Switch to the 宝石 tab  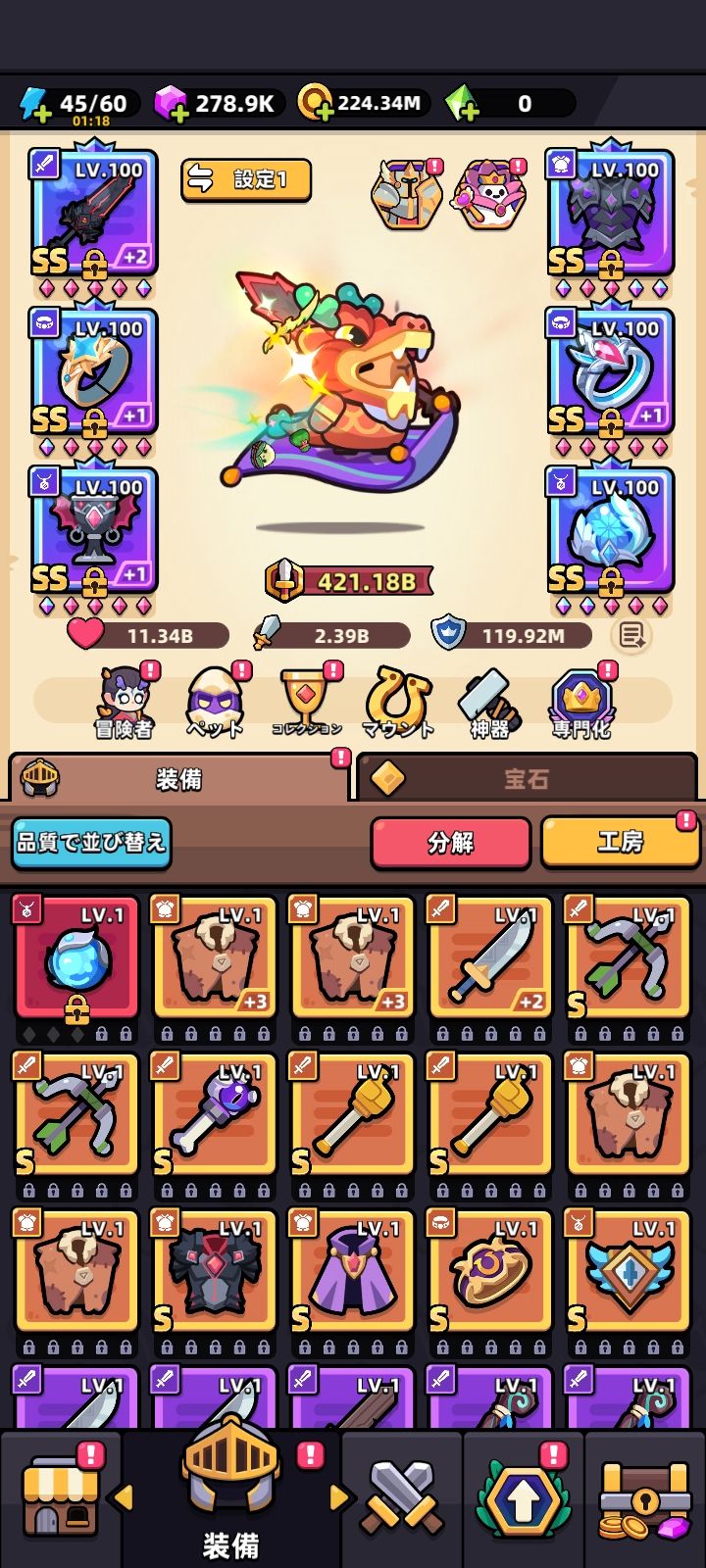527,779
